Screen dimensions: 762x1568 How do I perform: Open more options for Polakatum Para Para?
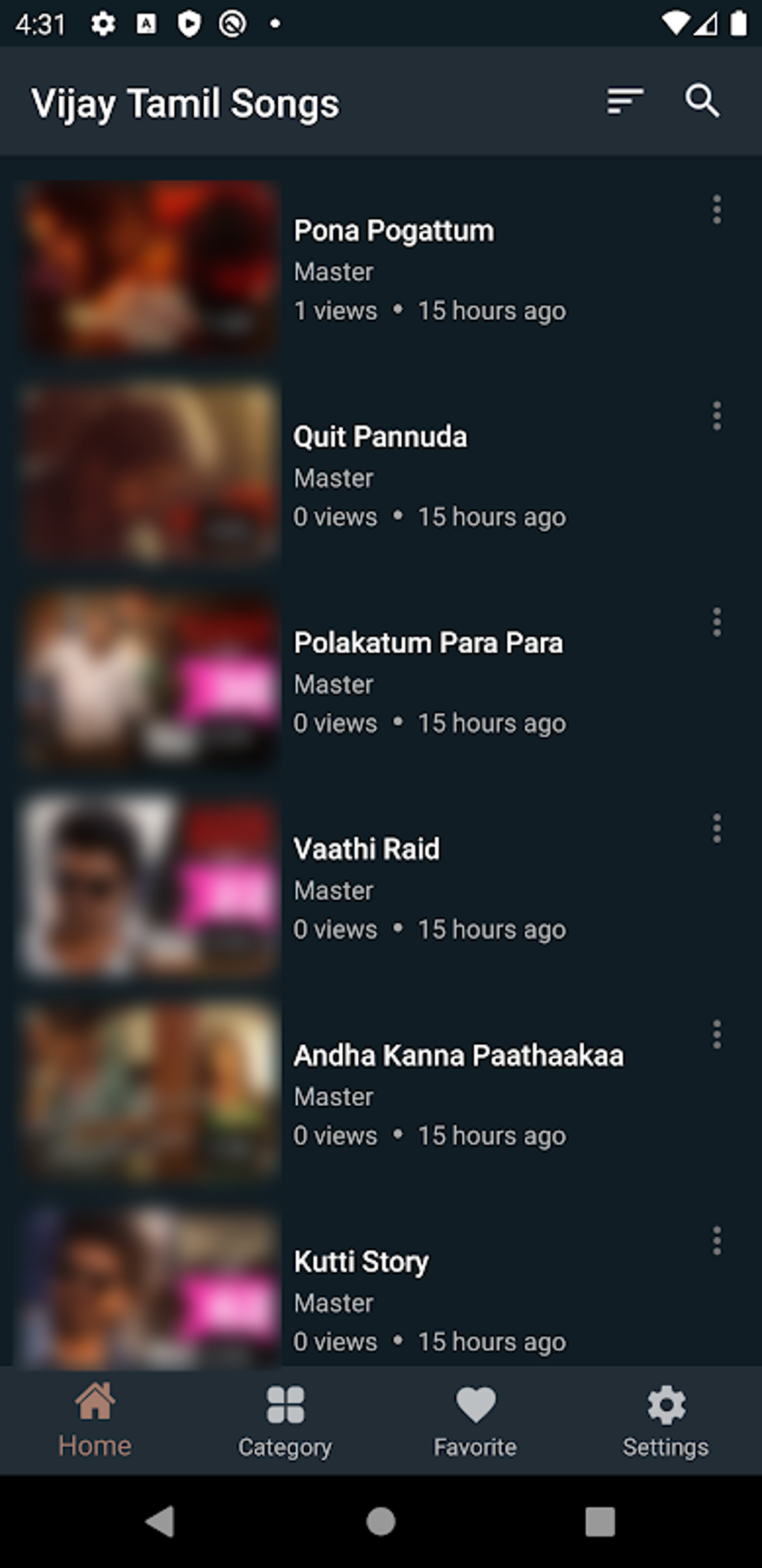(x=716, y=623)
